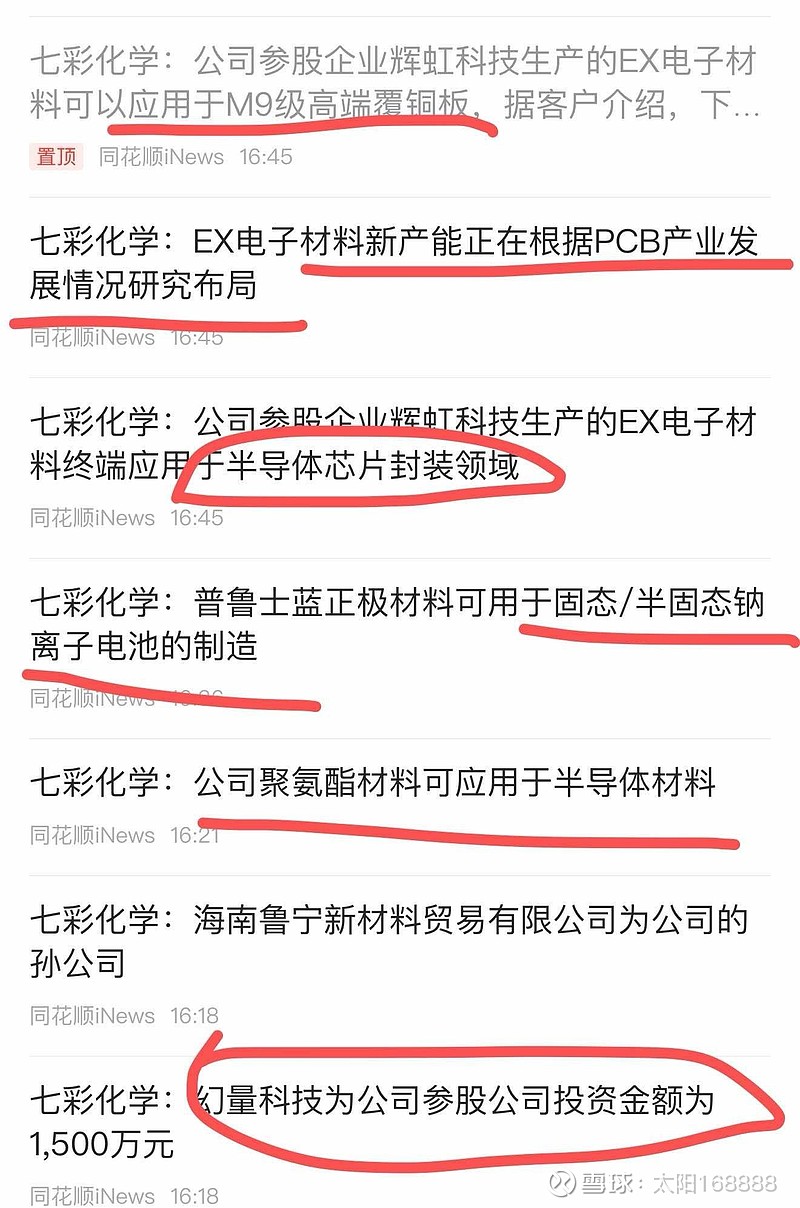Open the EX电子材料新产能 PCB news item
800x1208 pixels.
[395, 260]
